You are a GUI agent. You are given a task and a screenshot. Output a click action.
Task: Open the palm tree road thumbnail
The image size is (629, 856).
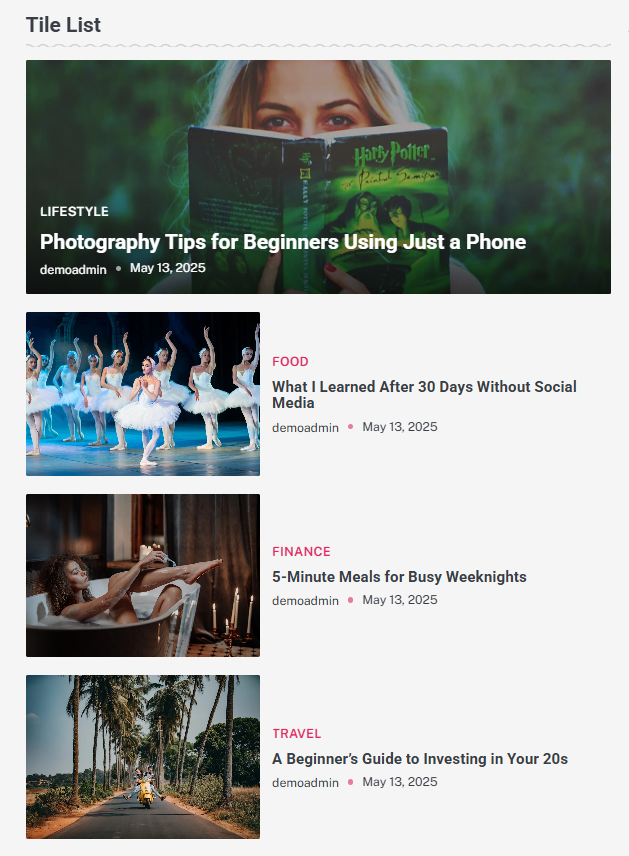click(x=142, y=756)
